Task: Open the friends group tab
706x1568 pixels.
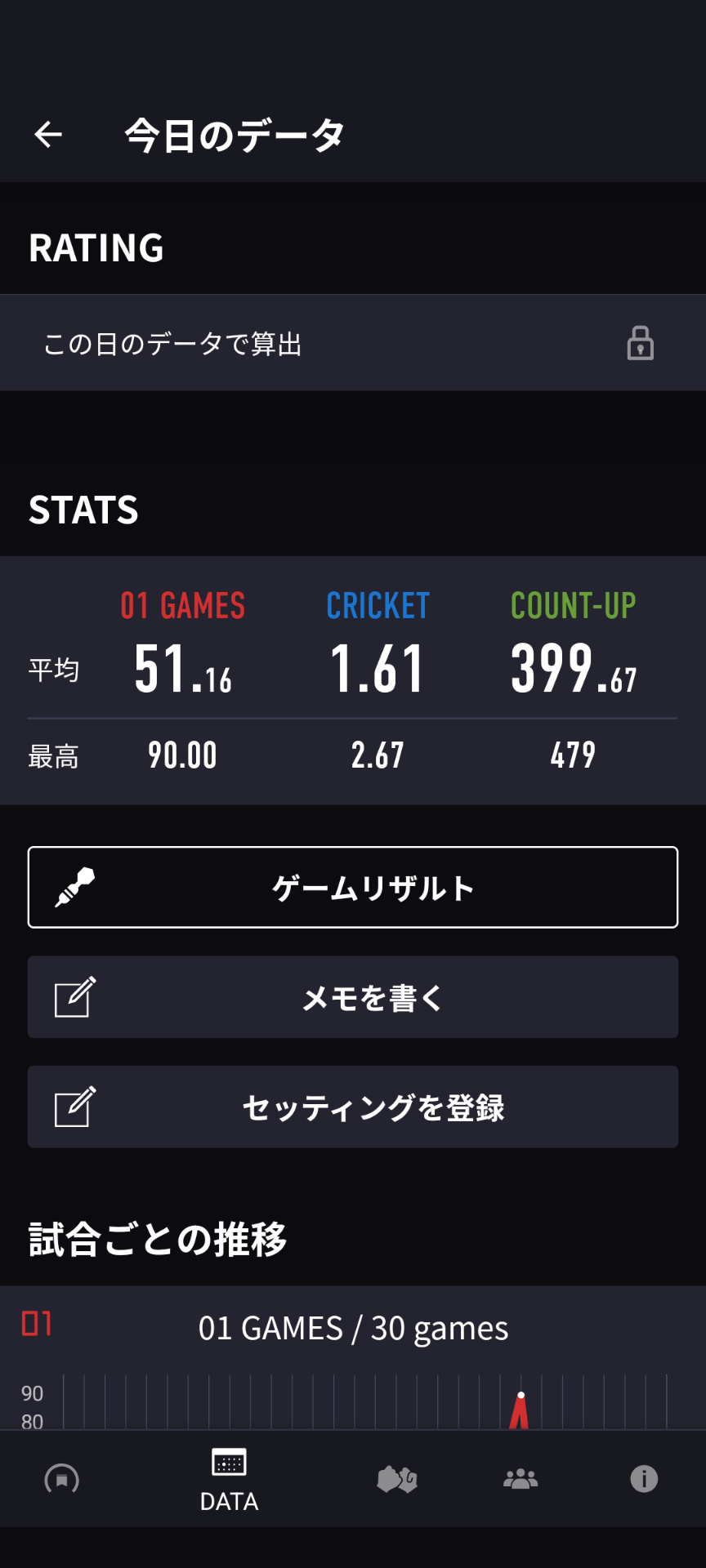Action: click(521, 1479)
